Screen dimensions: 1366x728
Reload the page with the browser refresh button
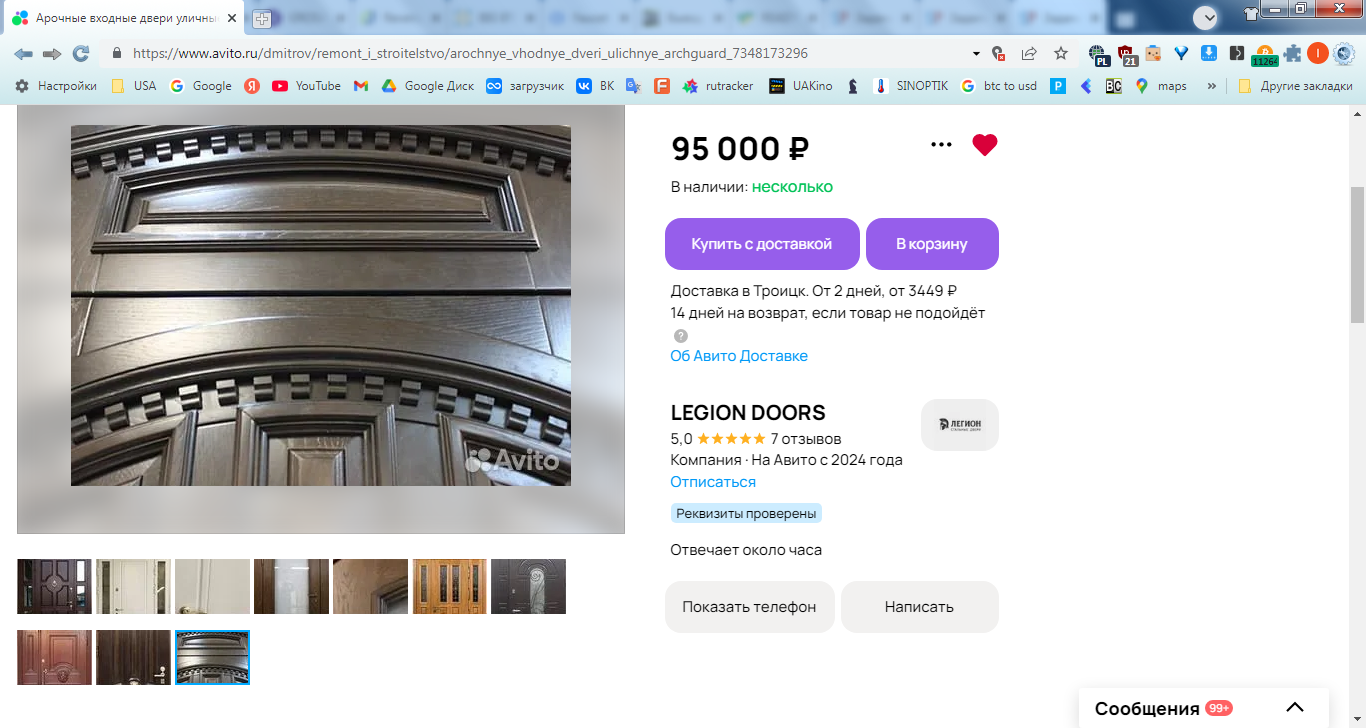coord(81,53)
